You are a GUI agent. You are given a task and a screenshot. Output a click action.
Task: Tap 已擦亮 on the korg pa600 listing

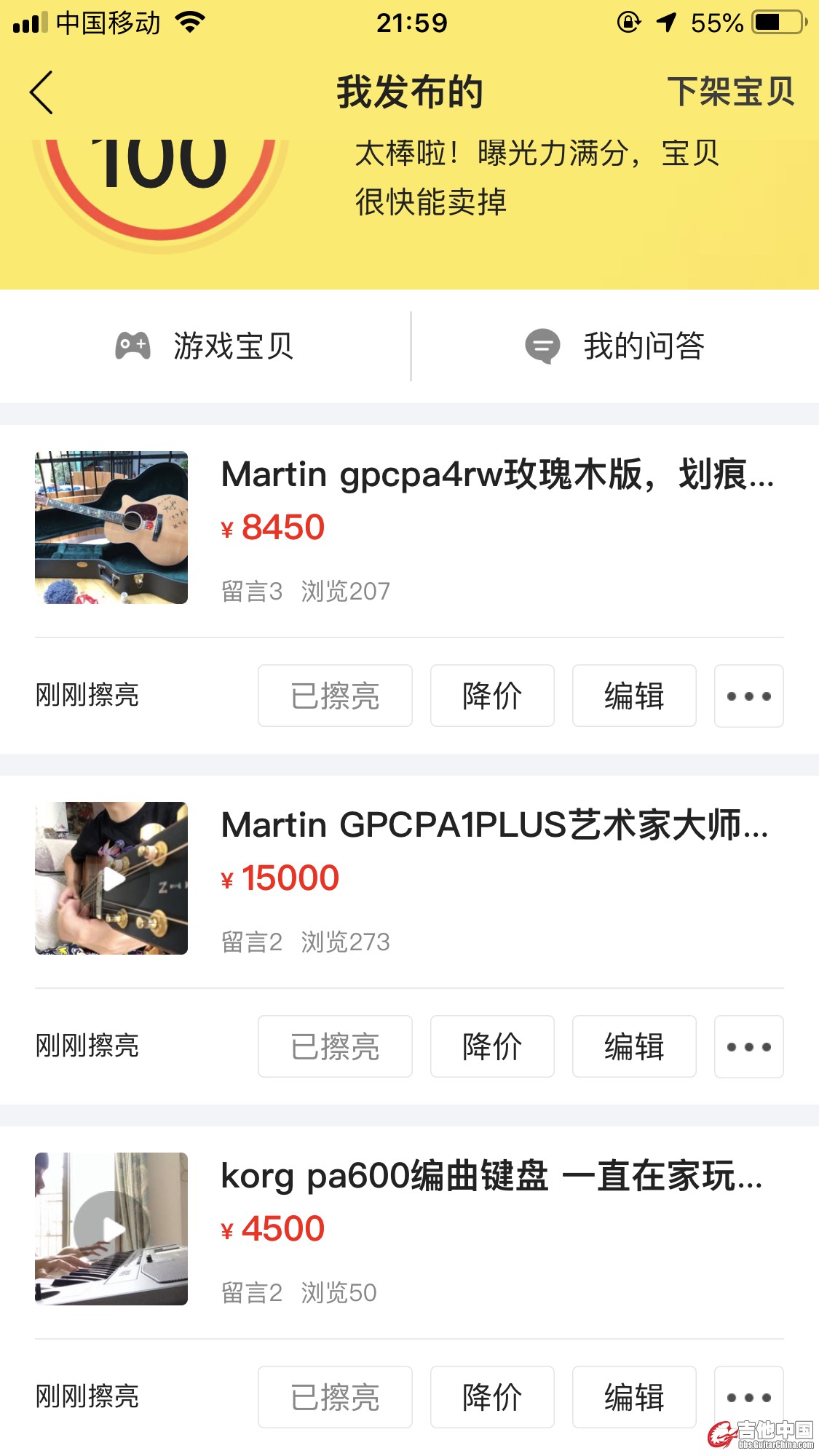[x=335, y=1397]
